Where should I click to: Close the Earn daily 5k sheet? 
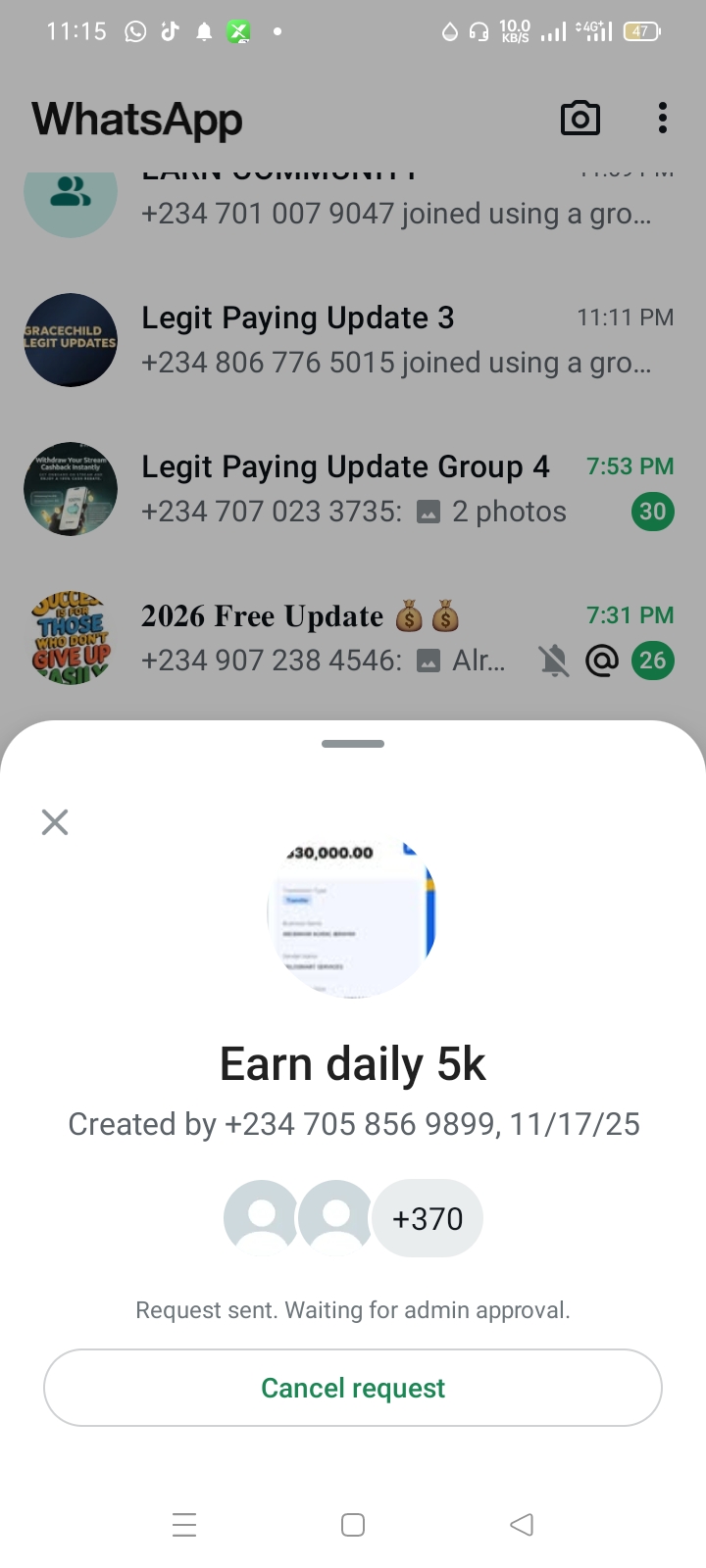coord(55,822)
